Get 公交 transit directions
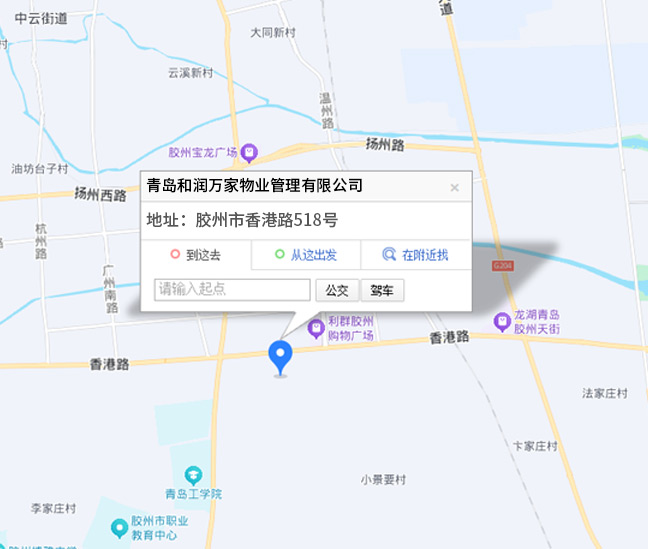 pos(337,291)
